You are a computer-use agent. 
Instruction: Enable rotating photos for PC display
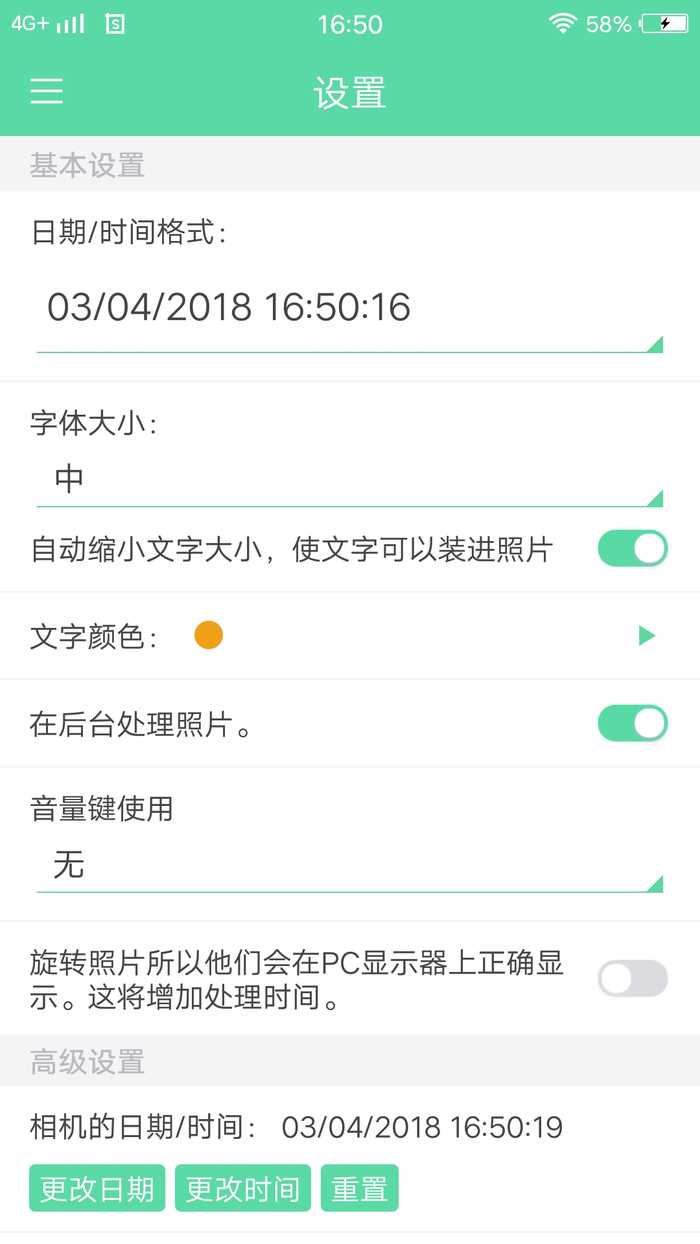(x=632, y=978)
